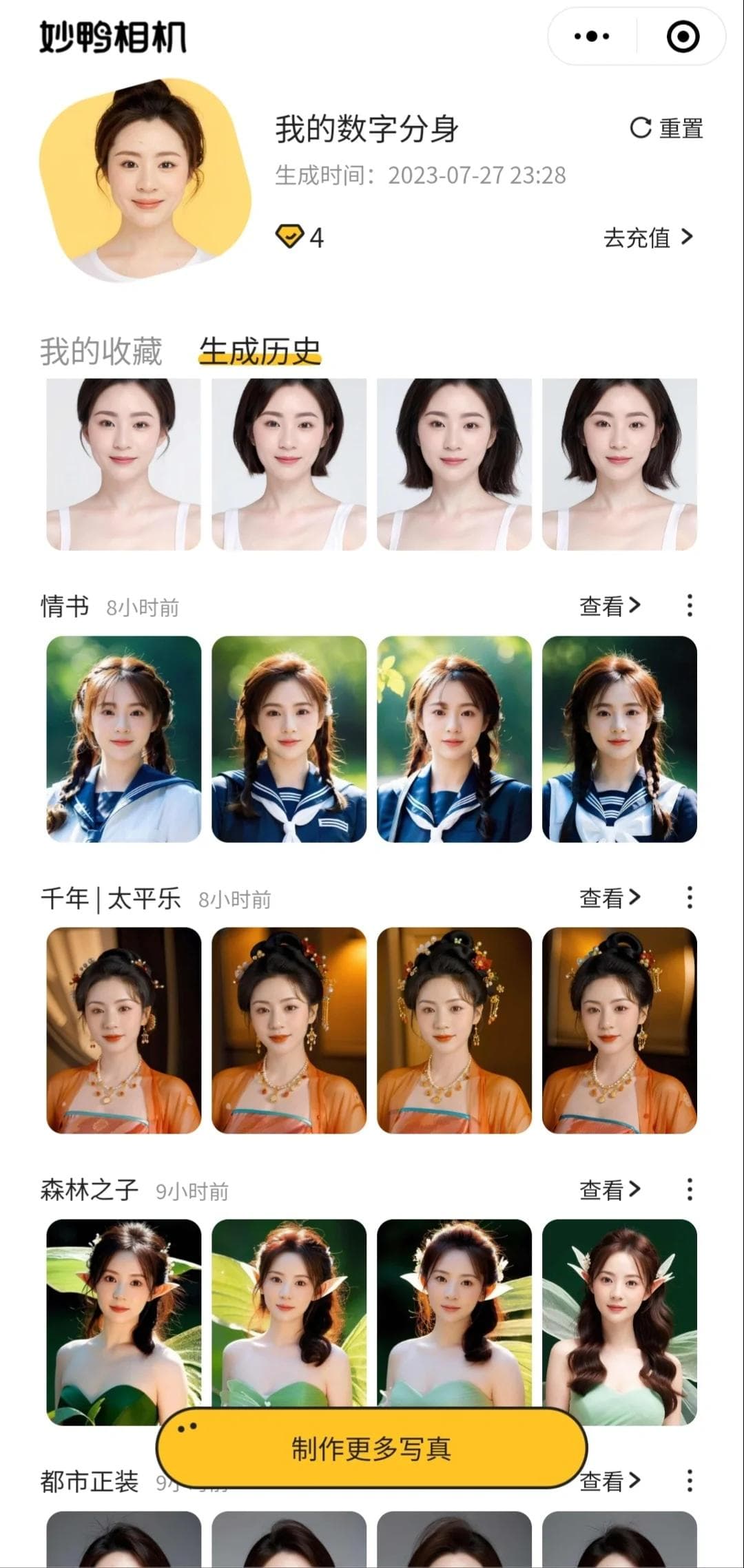Select the 生成历史 tab
The height and width of the screenshot is (1568, 744).
click(260, 351)
